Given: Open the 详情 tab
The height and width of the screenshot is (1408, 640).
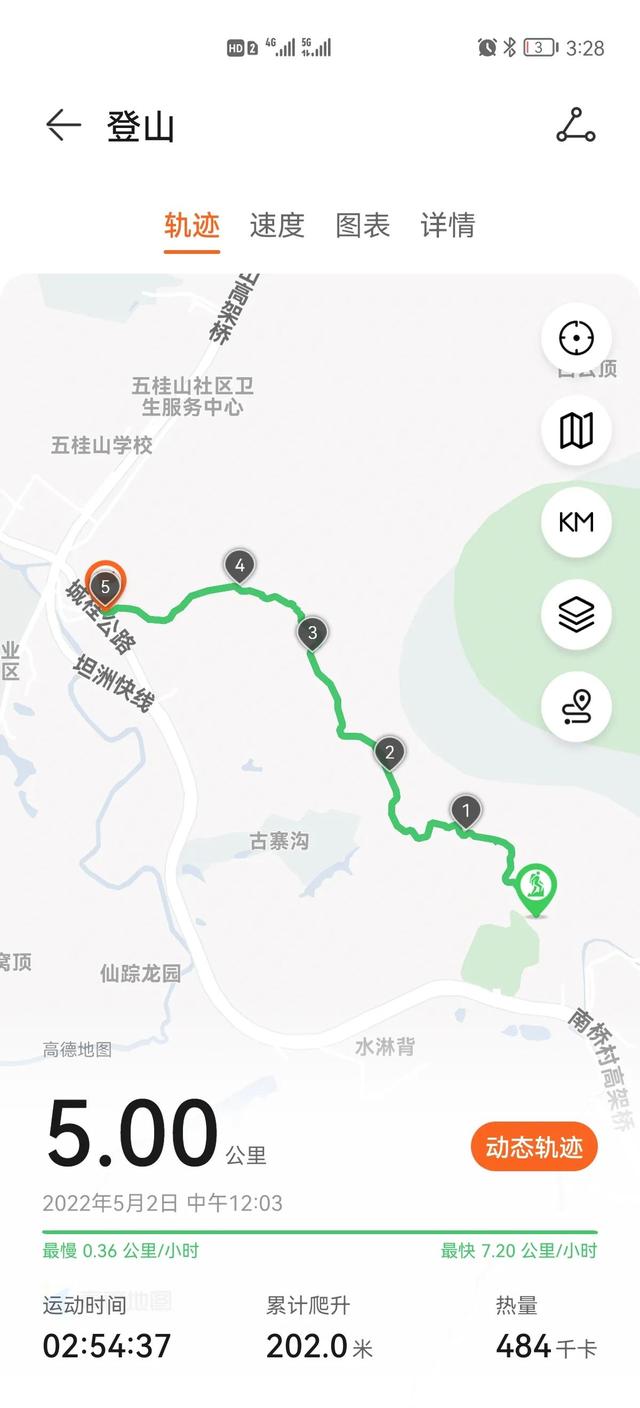Looking at the screenshot, I should click(x=448, y=225).
